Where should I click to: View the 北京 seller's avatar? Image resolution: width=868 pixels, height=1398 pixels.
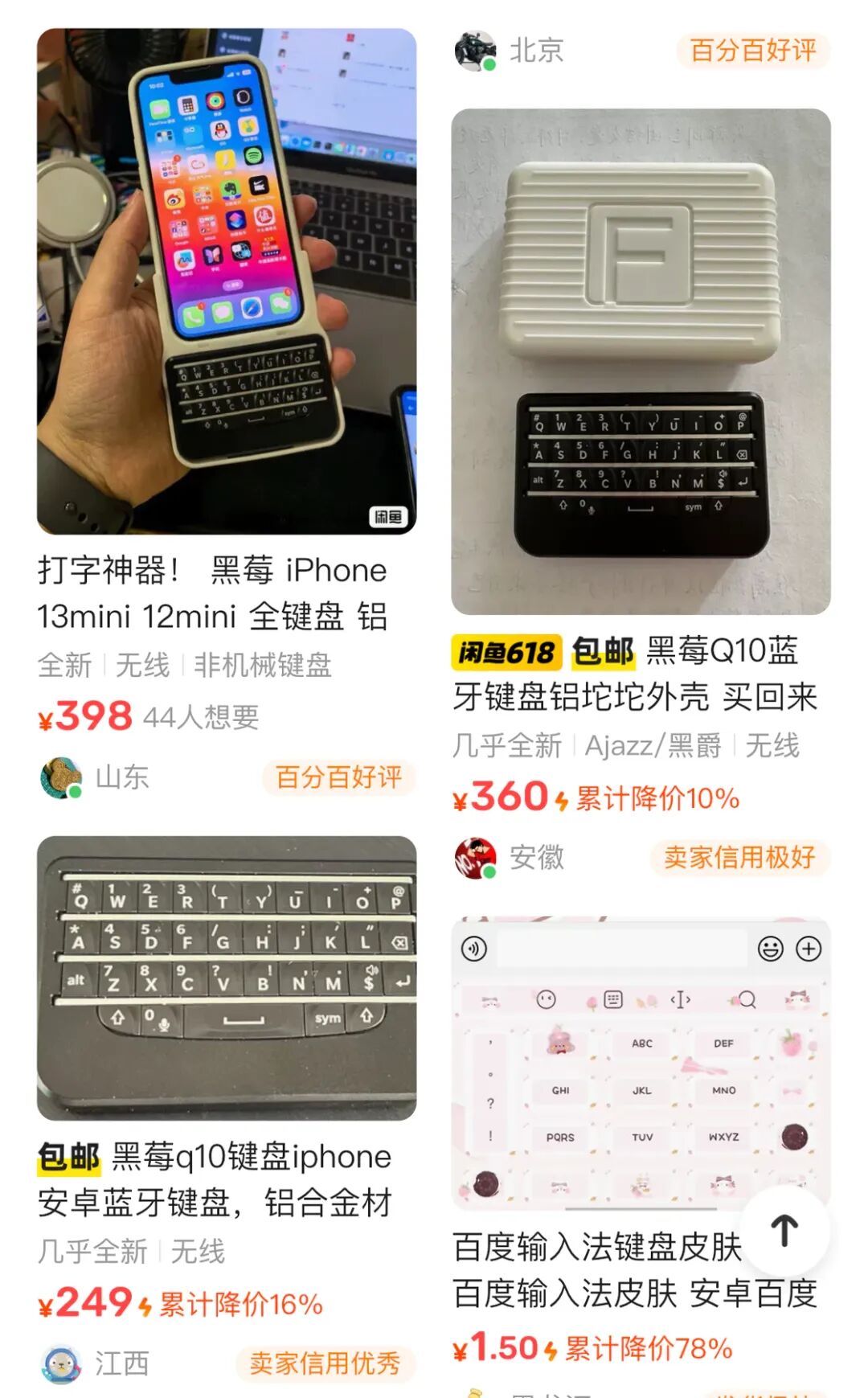click(476, 51)
